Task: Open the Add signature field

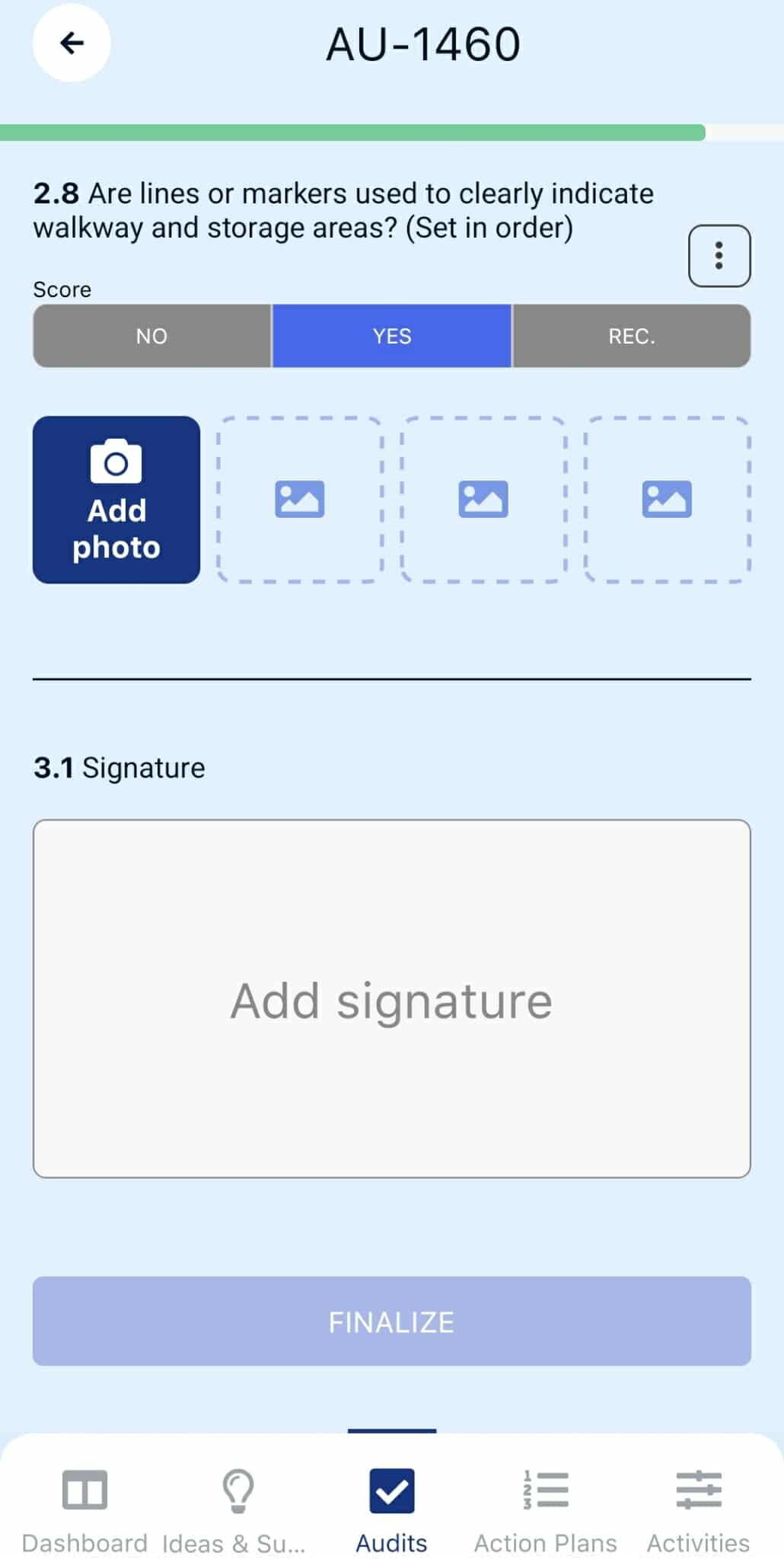Action: click(x=392, y=998)
